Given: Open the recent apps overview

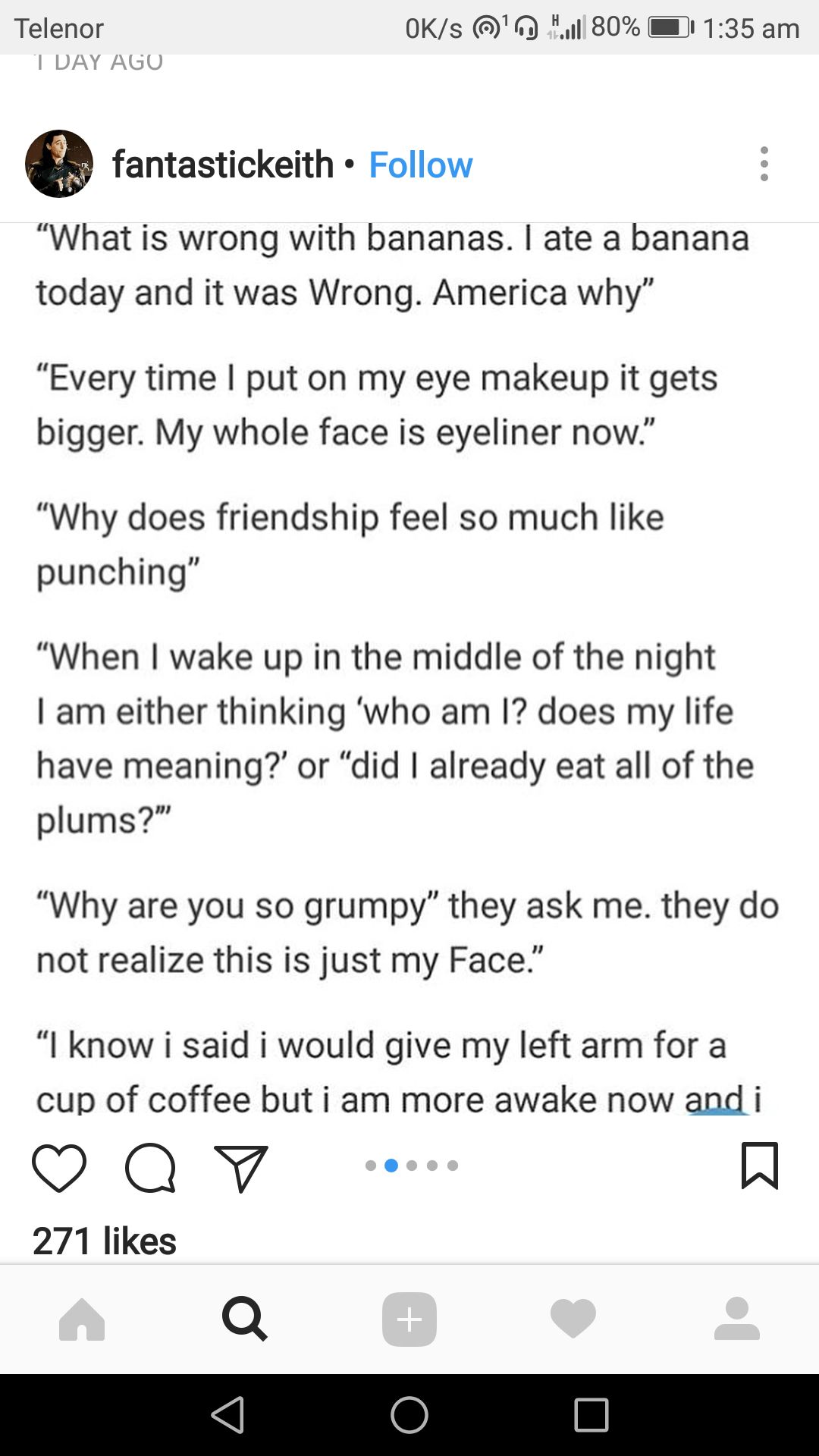Looking at the screenshot, I should tap(591, 1415).
